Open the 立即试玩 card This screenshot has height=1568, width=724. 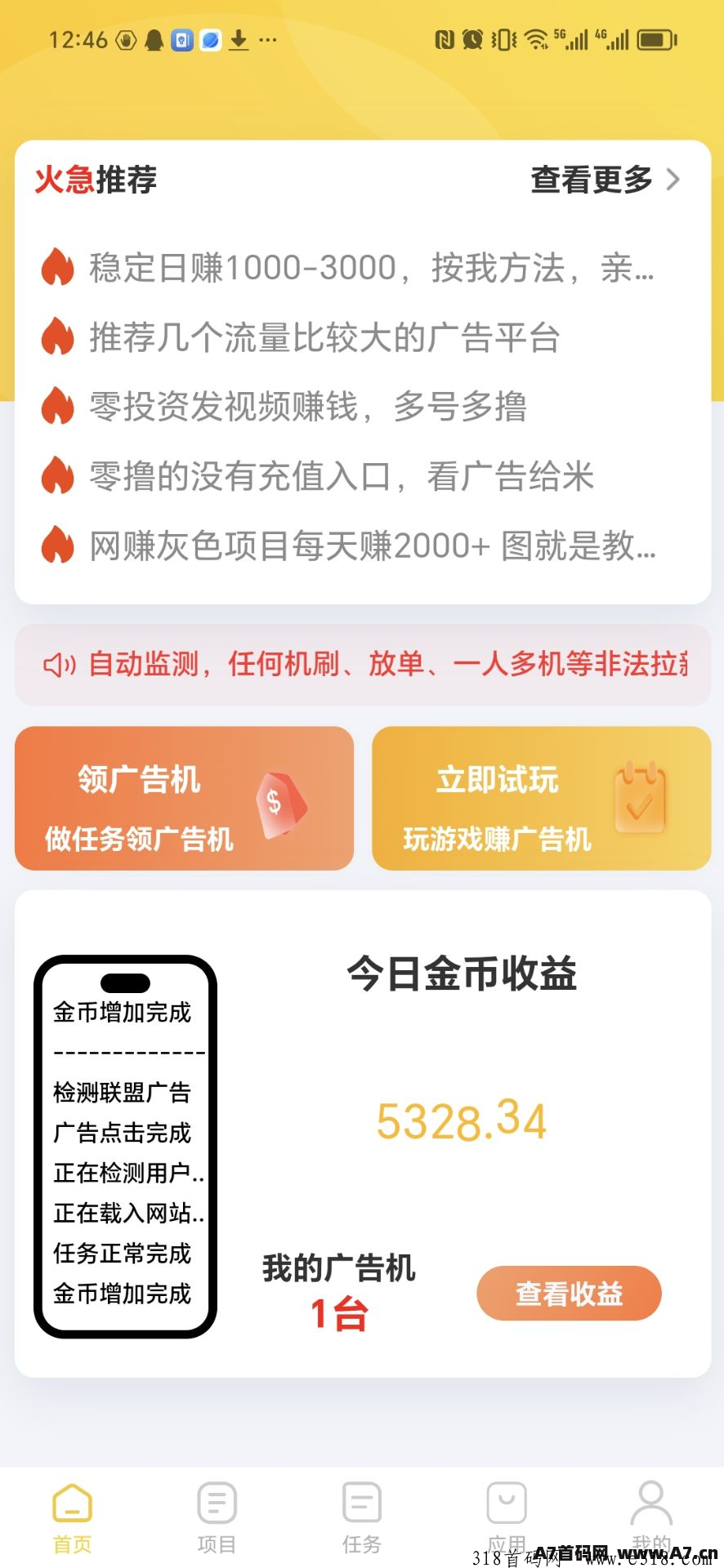pos(541,799)
